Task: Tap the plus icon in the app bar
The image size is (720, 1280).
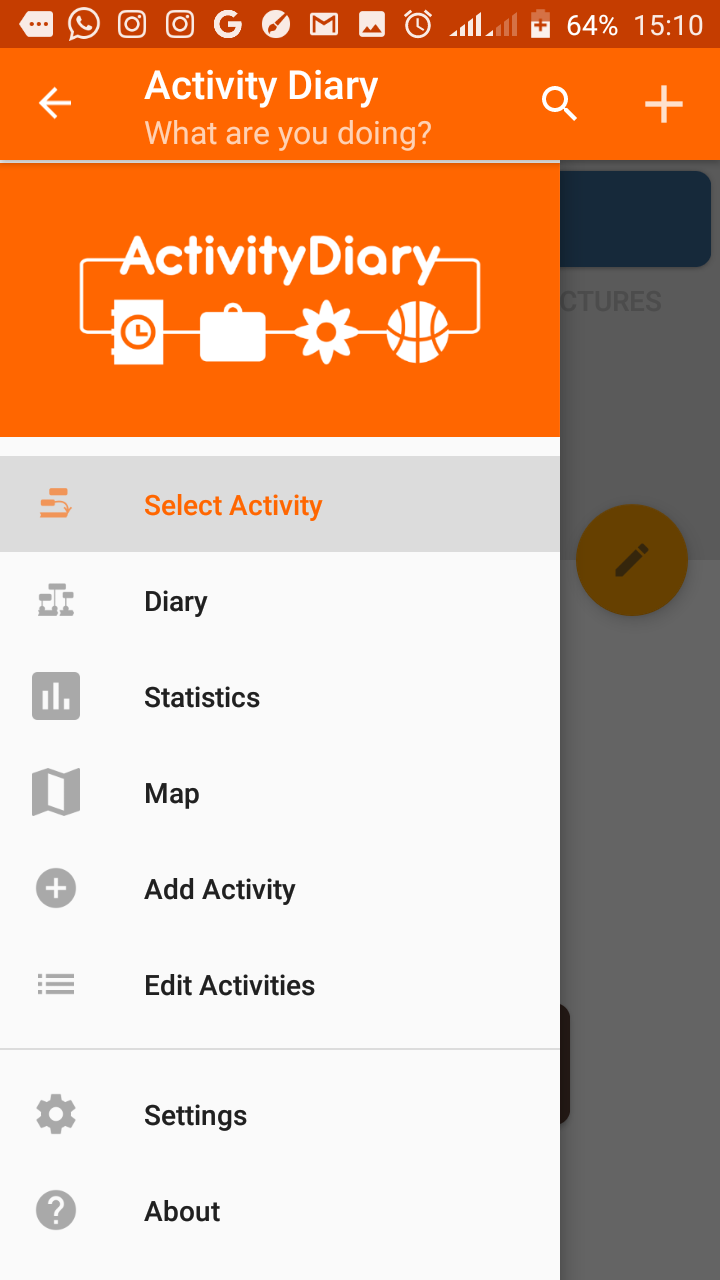Action: pos(663,103)
